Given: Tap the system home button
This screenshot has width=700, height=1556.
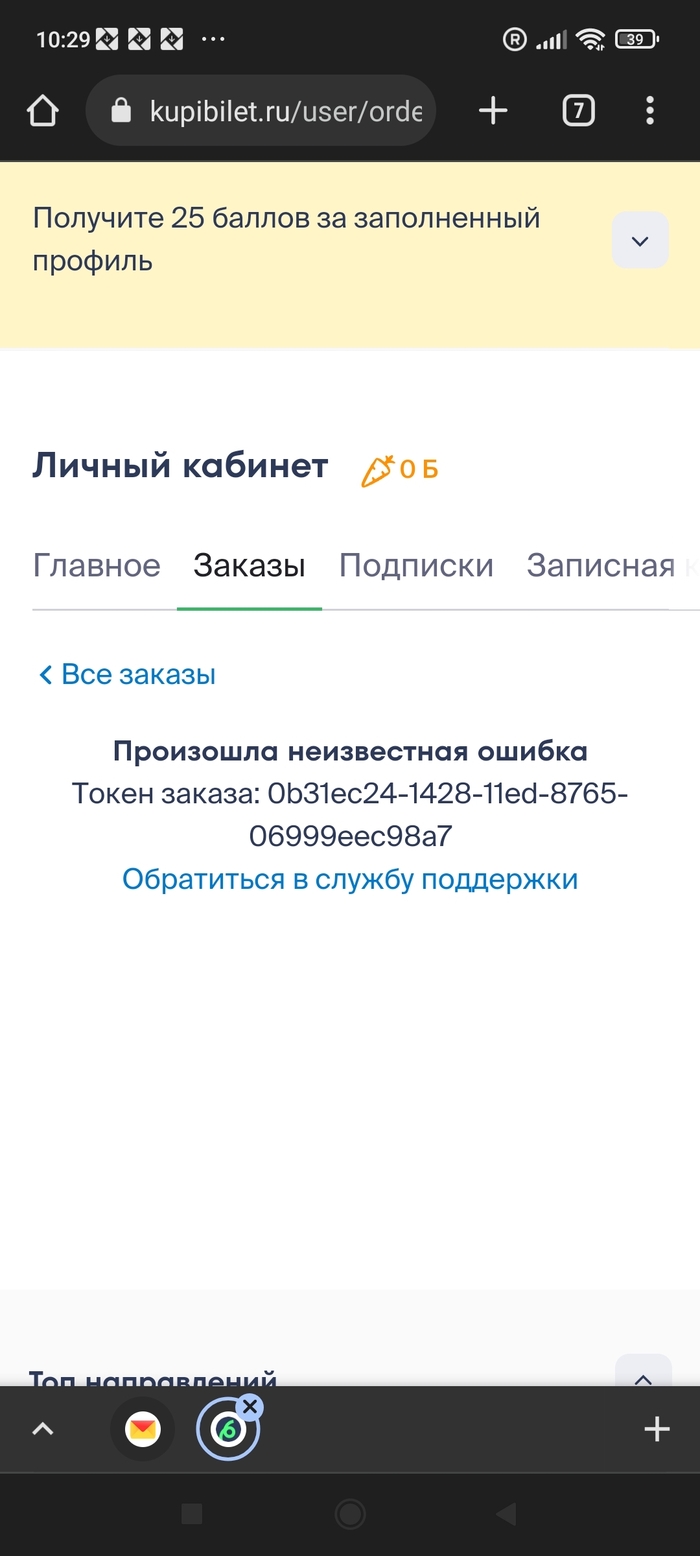Looking at the screenshot, I should (x=350, y=1515).
